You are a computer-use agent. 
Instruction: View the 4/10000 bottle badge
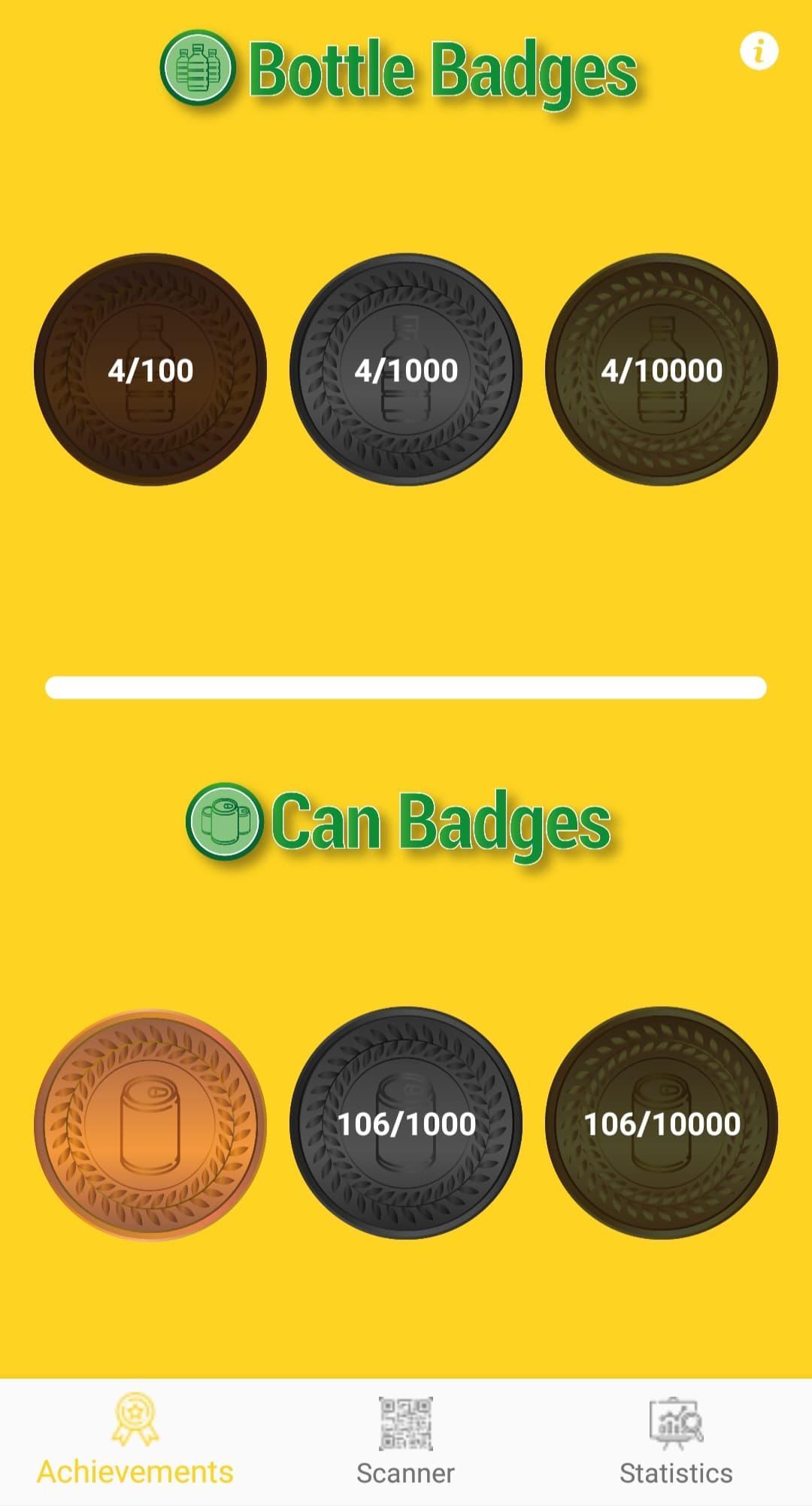662,369
